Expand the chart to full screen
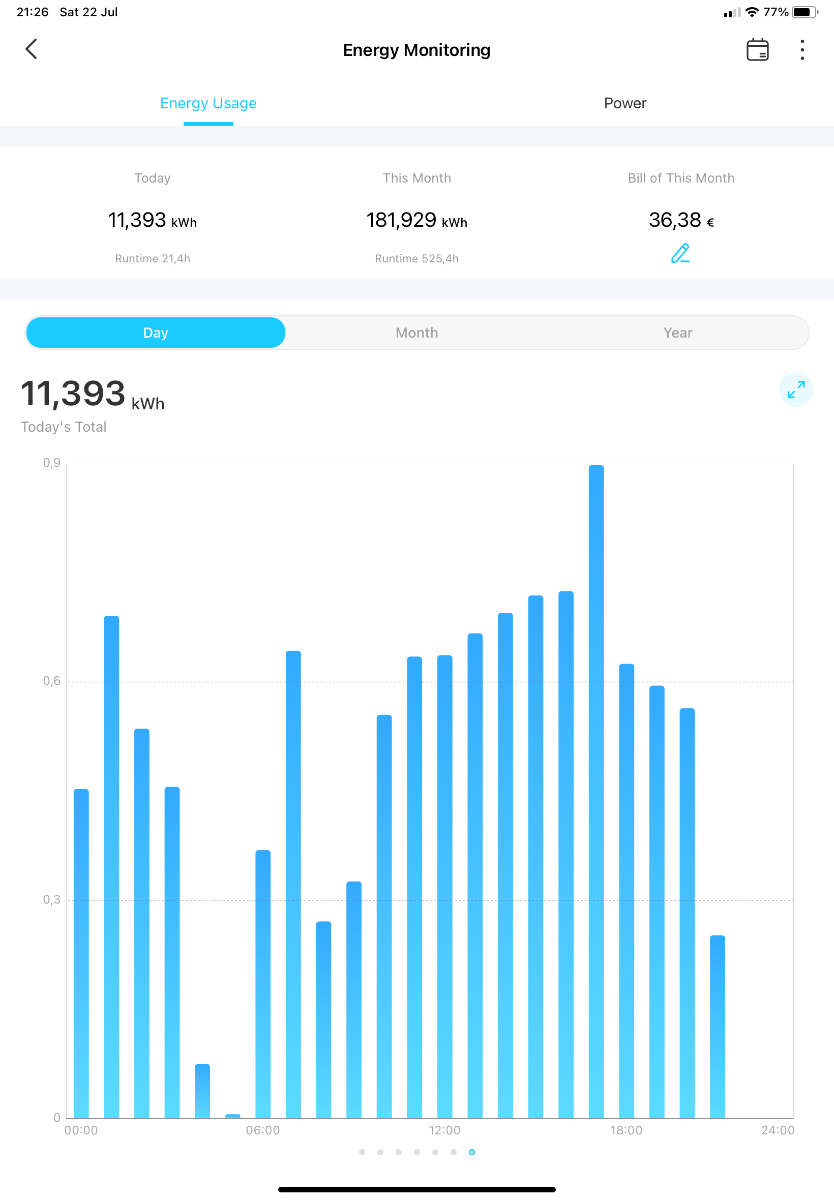The image size is (834, 1200). click(796, 389)
